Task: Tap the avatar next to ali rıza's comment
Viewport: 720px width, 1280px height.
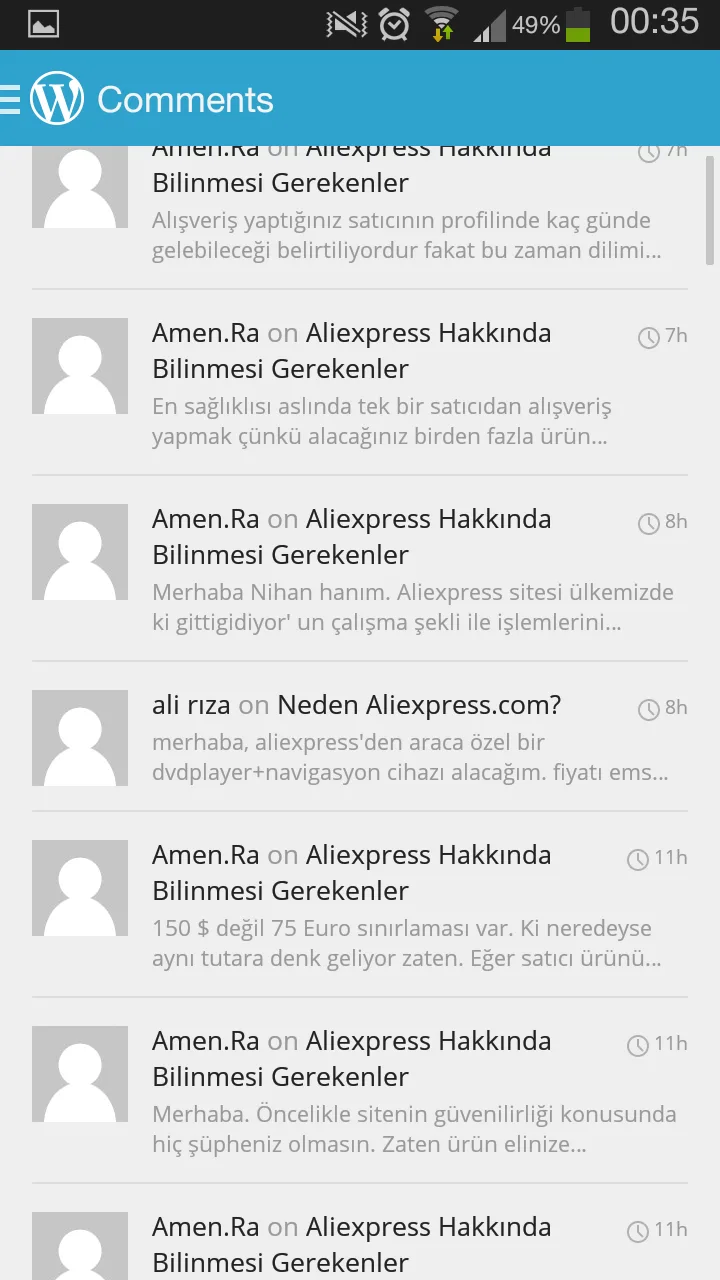Action: [x=80, y=737]
